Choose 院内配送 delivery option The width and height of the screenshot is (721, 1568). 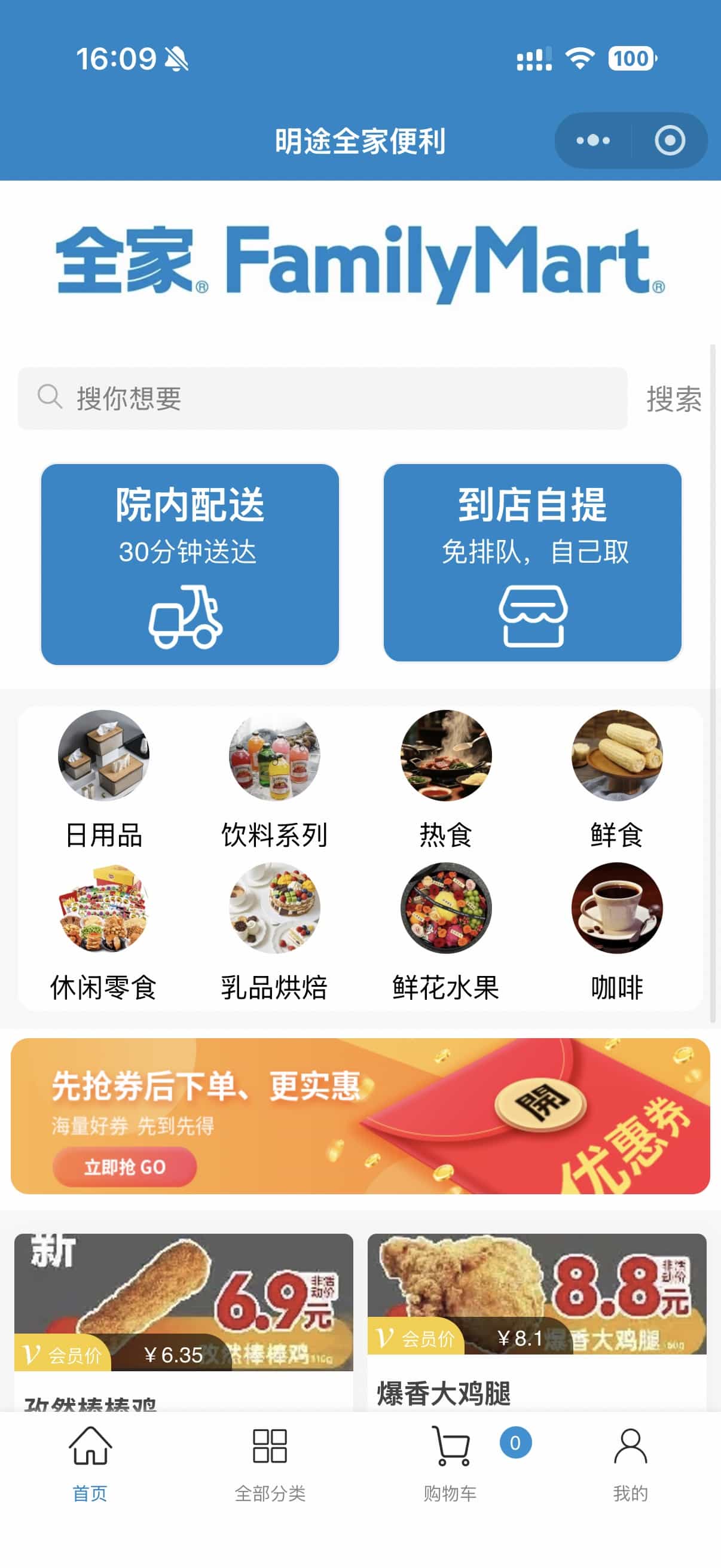coord(190,565)
